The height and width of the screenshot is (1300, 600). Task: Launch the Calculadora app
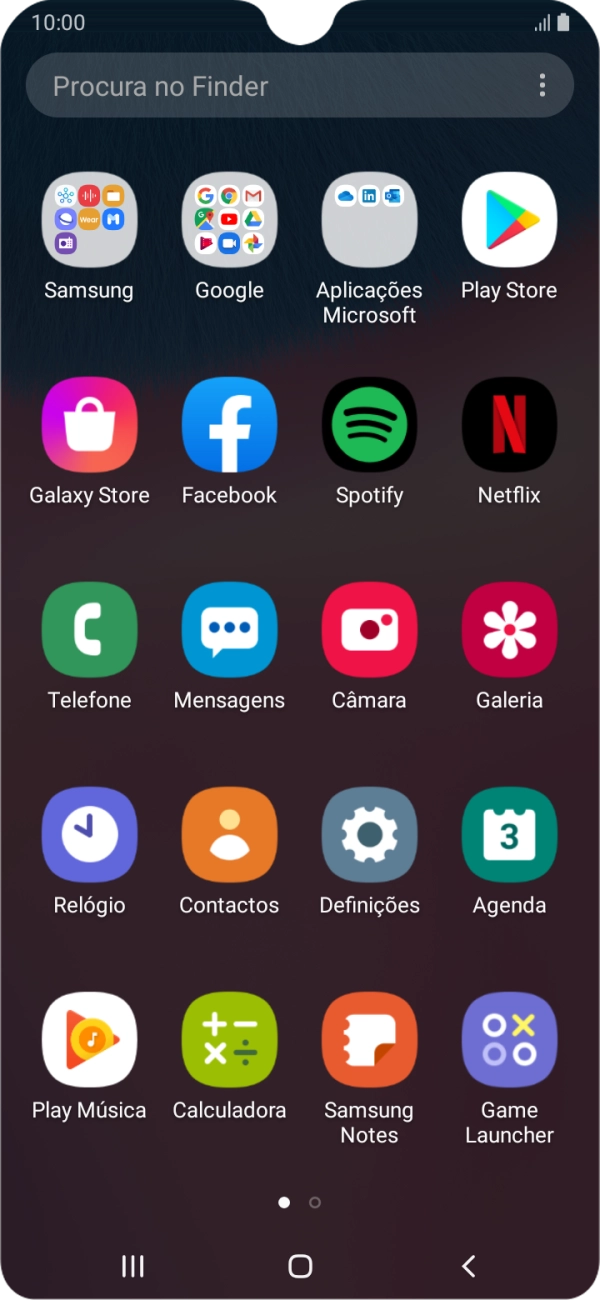point(229,1040)
